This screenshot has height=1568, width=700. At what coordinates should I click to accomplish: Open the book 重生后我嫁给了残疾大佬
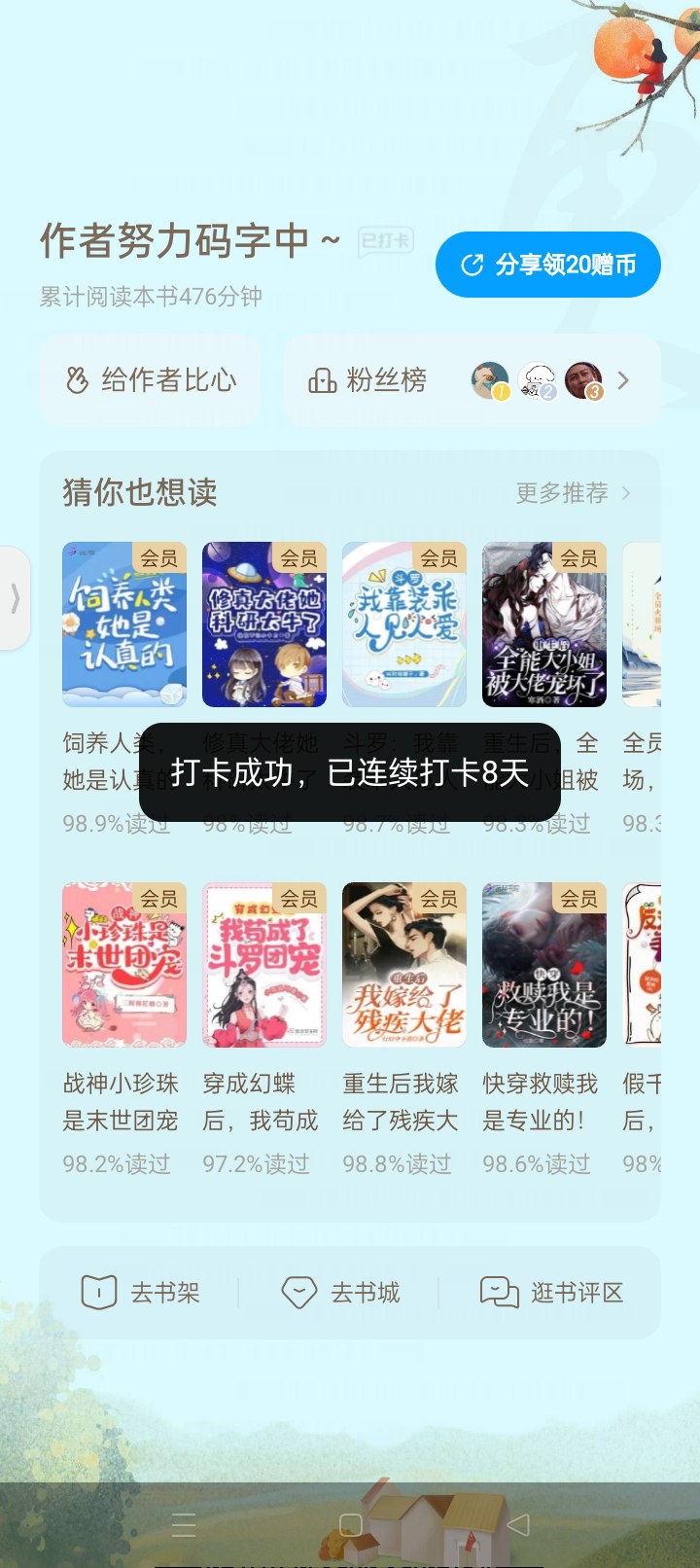point(404,965)
